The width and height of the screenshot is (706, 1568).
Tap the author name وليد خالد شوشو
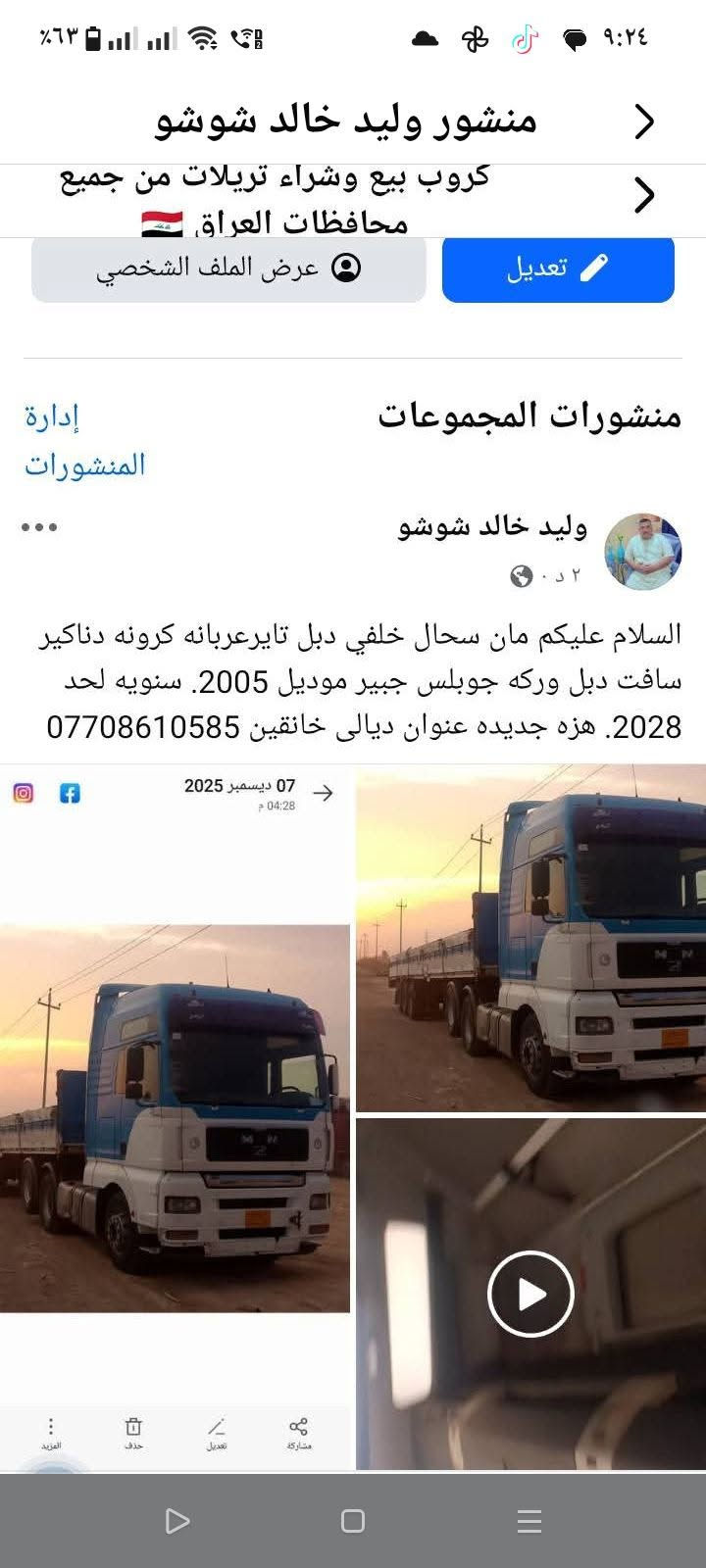(x=492, y=527)
